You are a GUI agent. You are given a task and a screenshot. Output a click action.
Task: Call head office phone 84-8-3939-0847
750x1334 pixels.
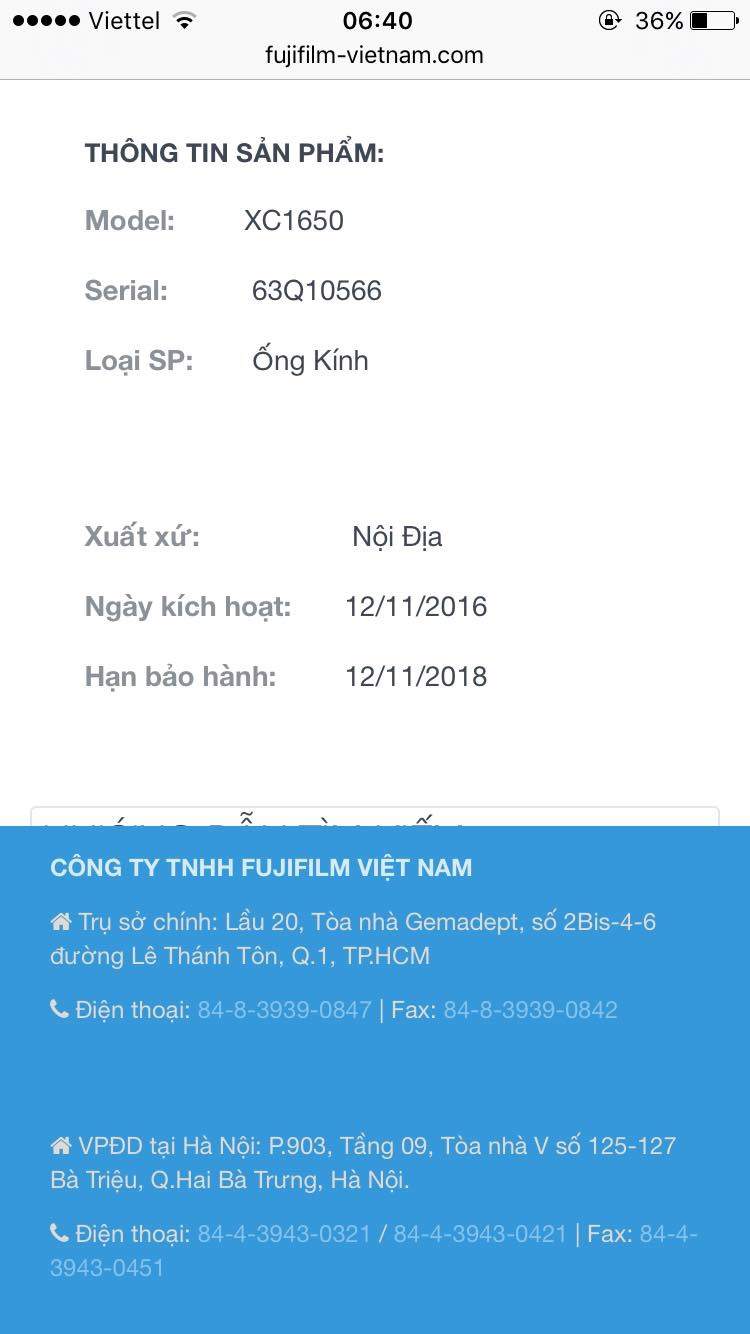click(284, 1010)
